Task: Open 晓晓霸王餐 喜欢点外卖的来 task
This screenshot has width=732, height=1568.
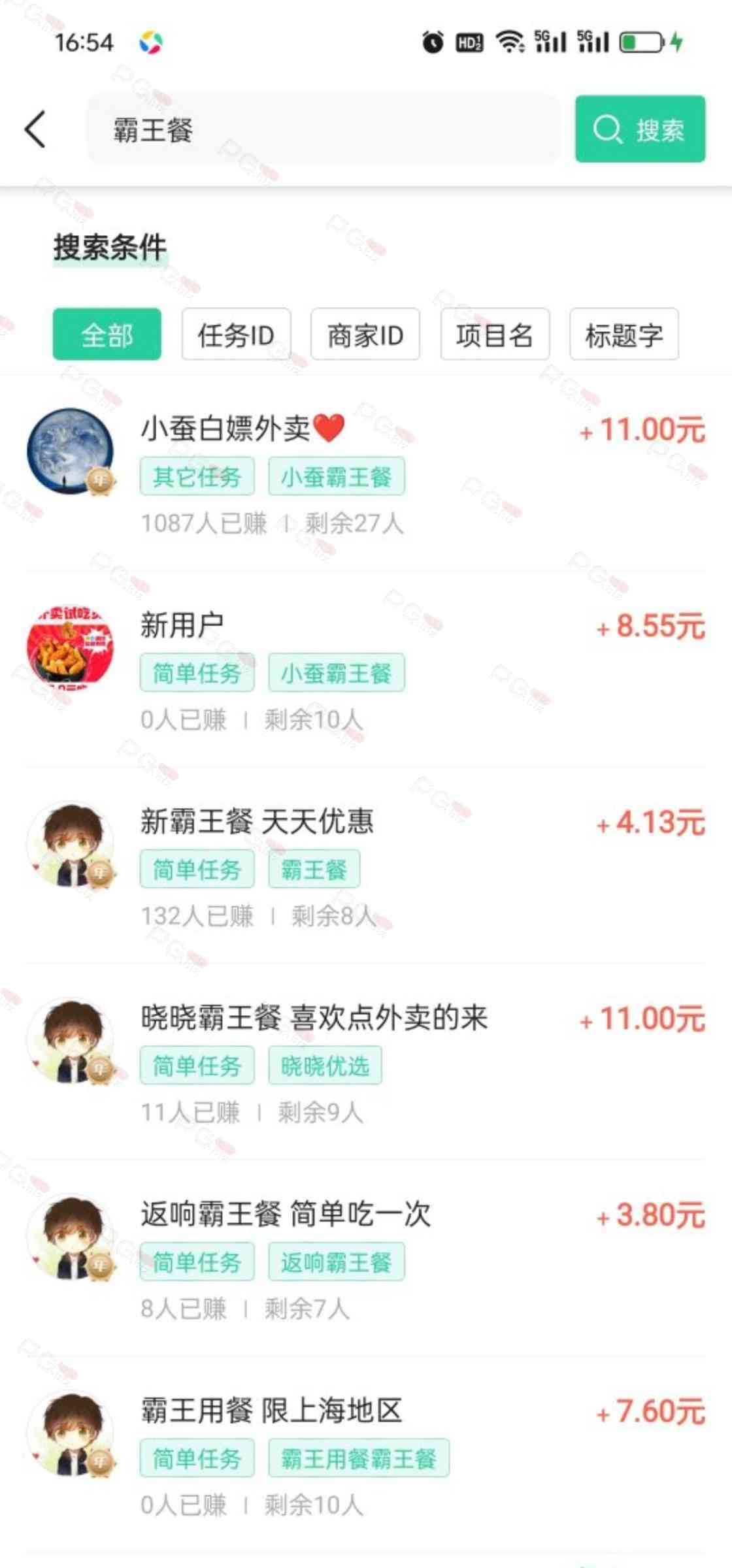Action: click(x=366, y=1062)
